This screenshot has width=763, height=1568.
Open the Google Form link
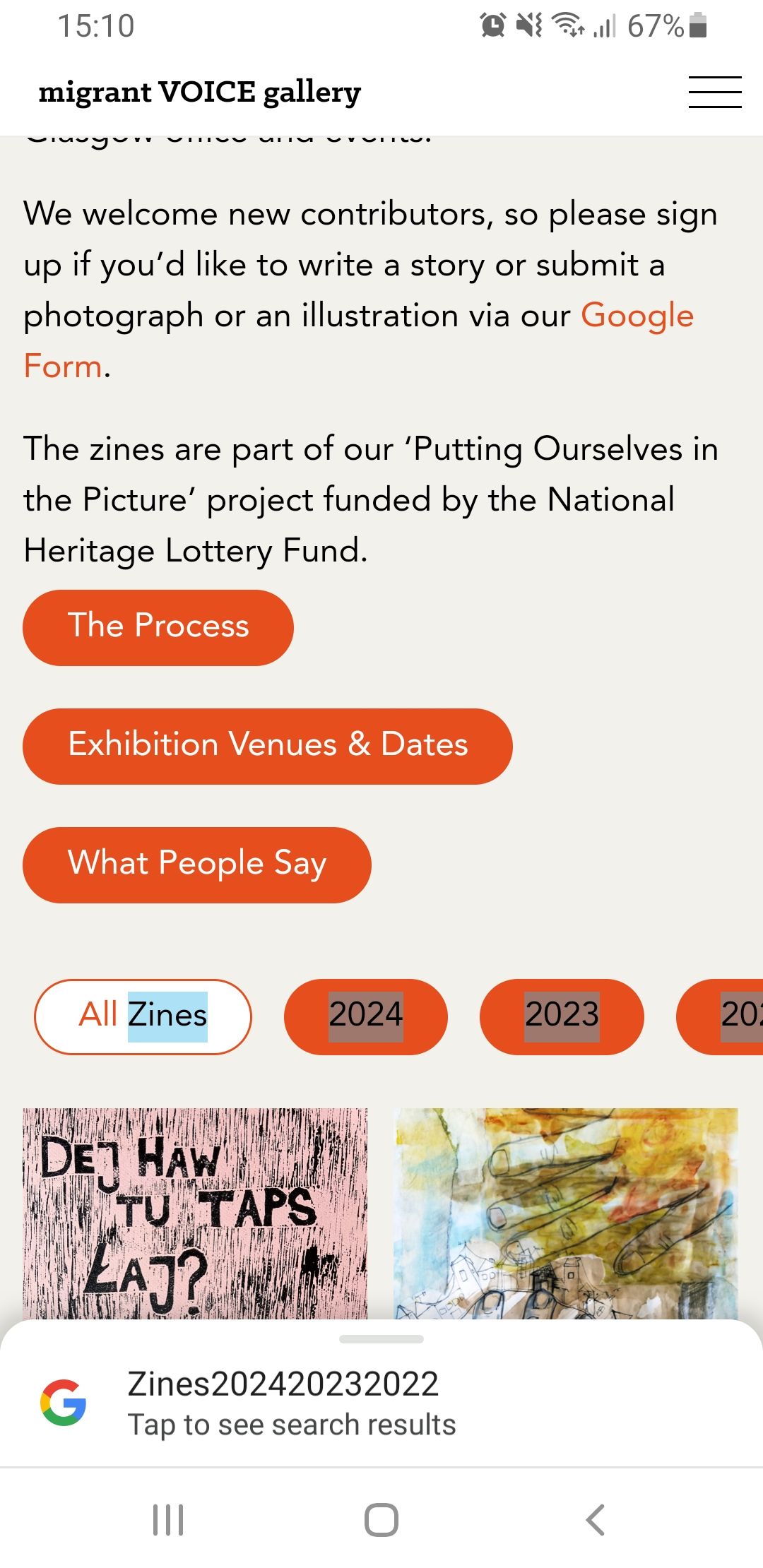pos(636,316)
